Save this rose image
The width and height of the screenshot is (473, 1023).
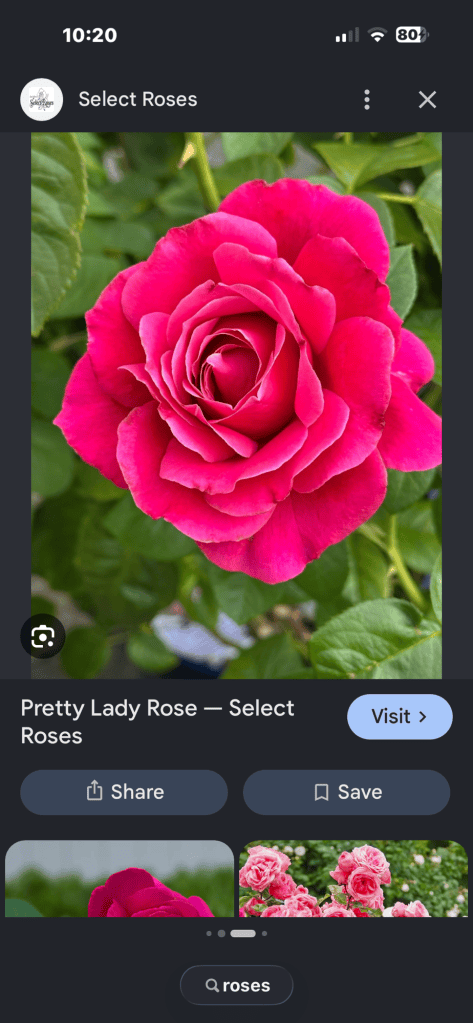click(x=346, y=792)
